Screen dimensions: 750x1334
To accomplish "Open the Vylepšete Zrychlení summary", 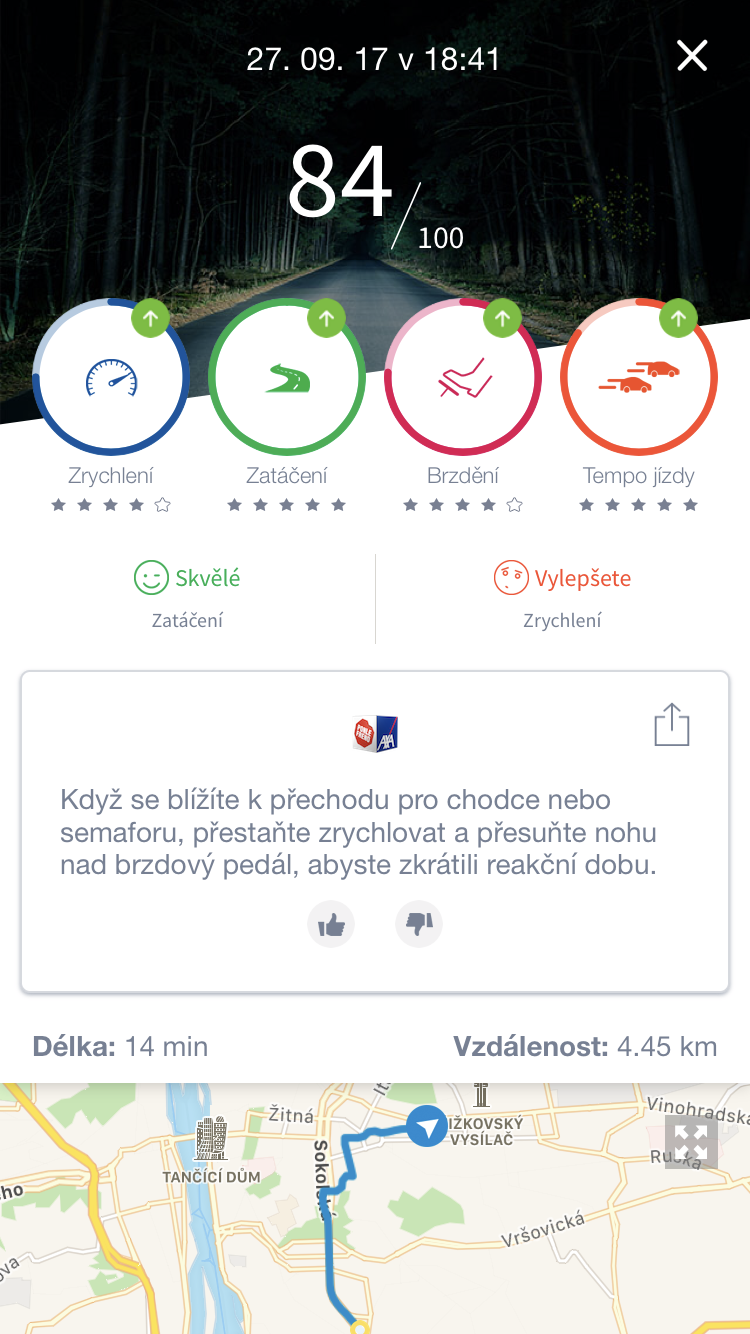I will 562,597.
